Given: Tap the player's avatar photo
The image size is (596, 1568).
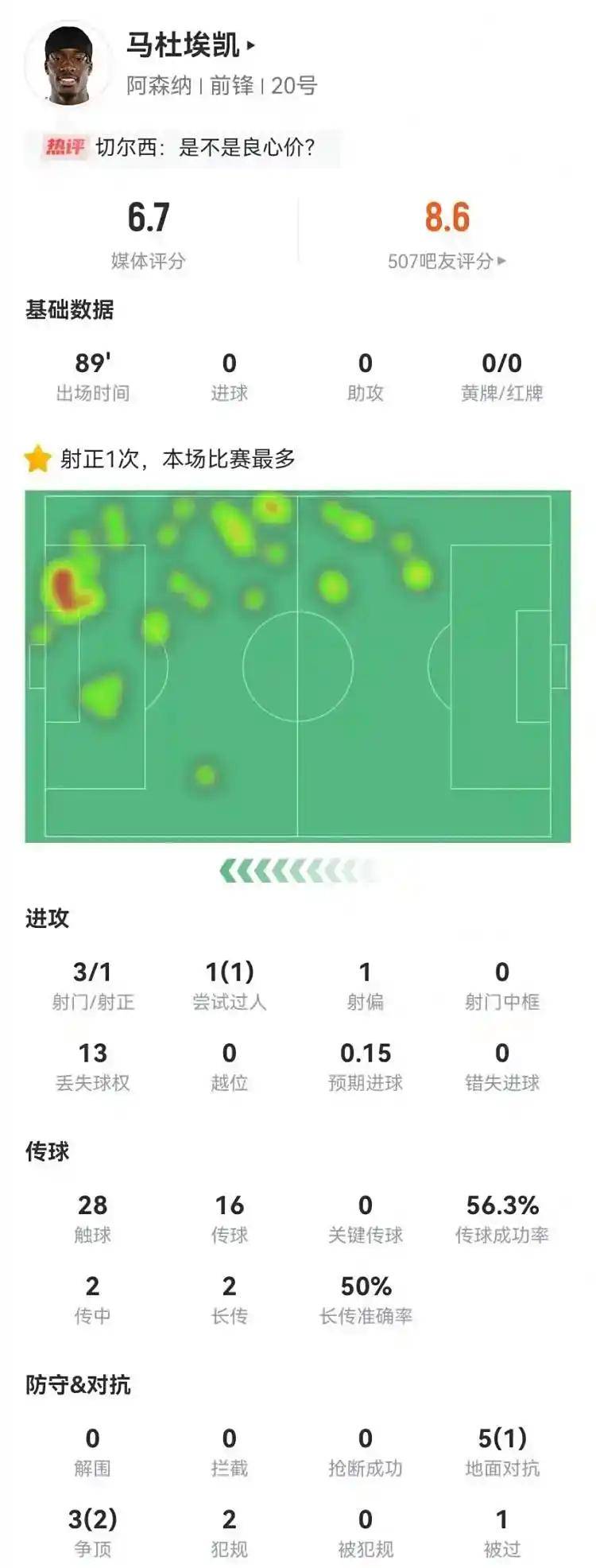Looking at the screenshot, I should point(69,65).
